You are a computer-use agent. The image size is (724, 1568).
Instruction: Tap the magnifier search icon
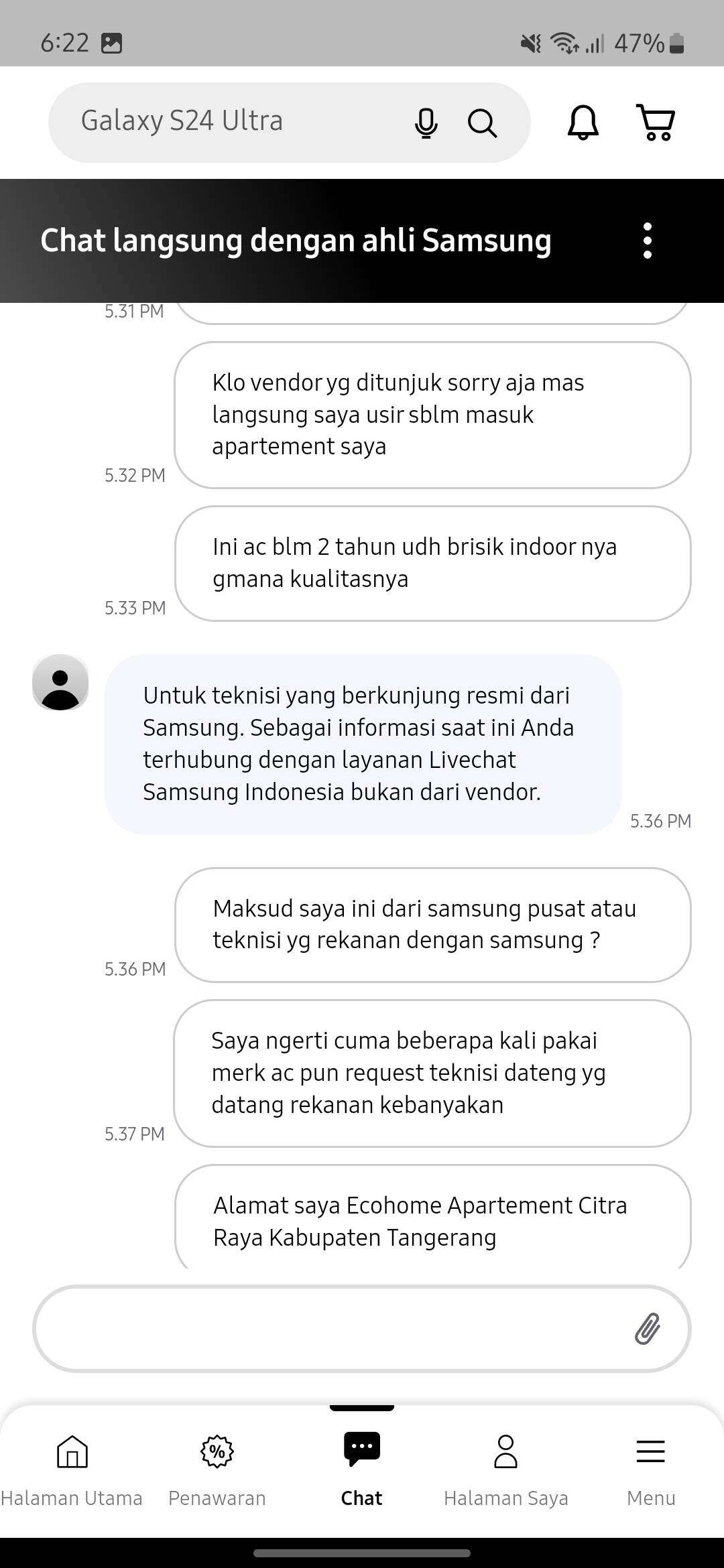click(x=482, y=123)
